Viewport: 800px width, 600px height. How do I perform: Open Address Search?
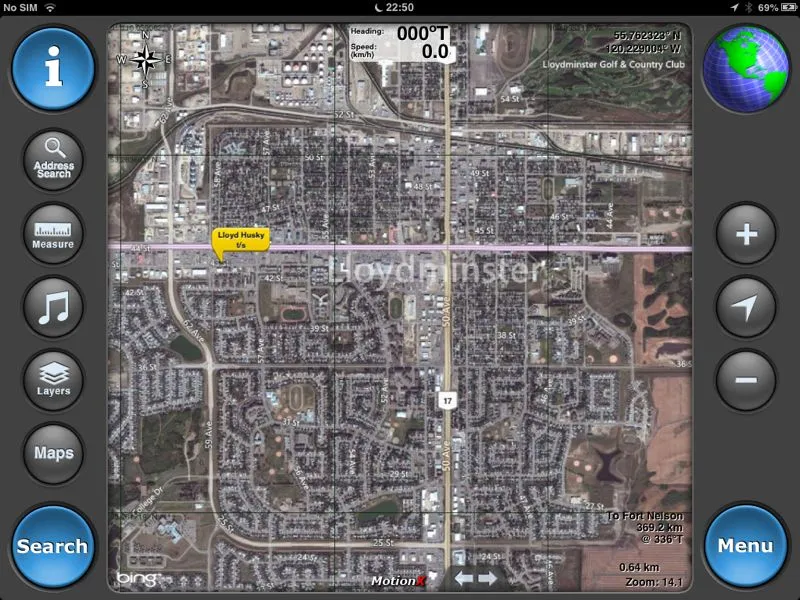53,160
